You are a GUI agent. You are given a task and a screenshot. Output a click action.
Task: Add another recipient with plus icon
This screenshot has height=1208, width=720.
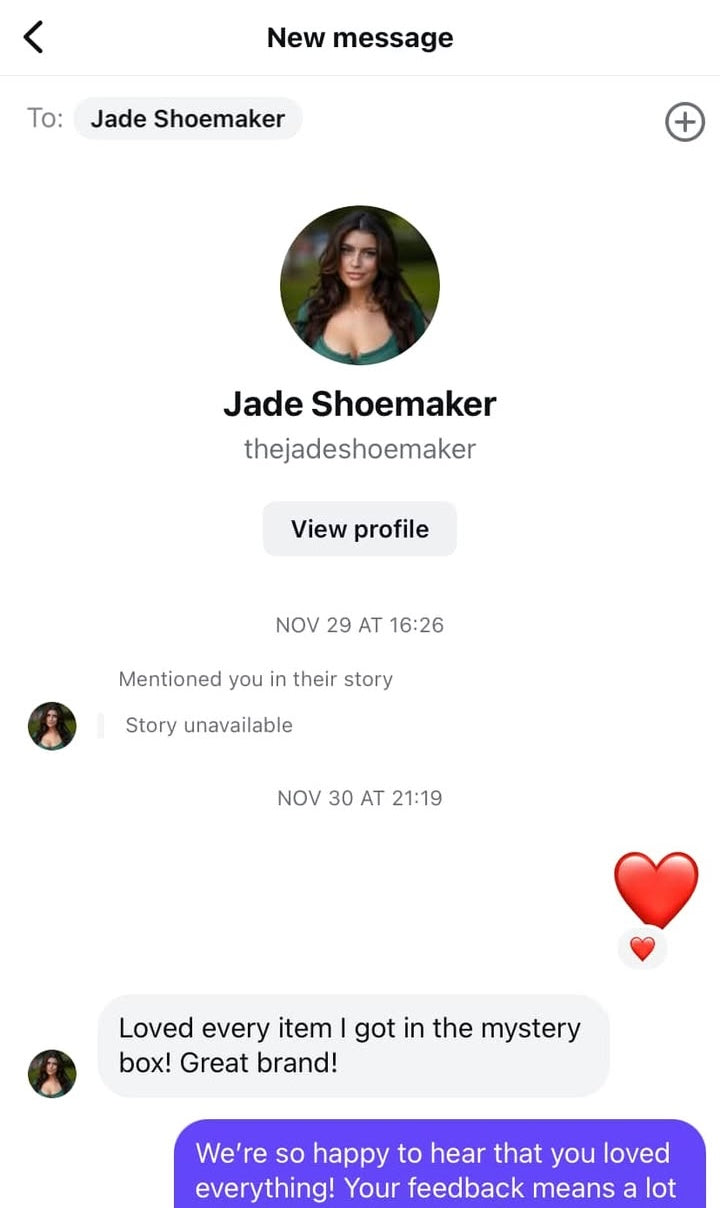tap(685, 123)
